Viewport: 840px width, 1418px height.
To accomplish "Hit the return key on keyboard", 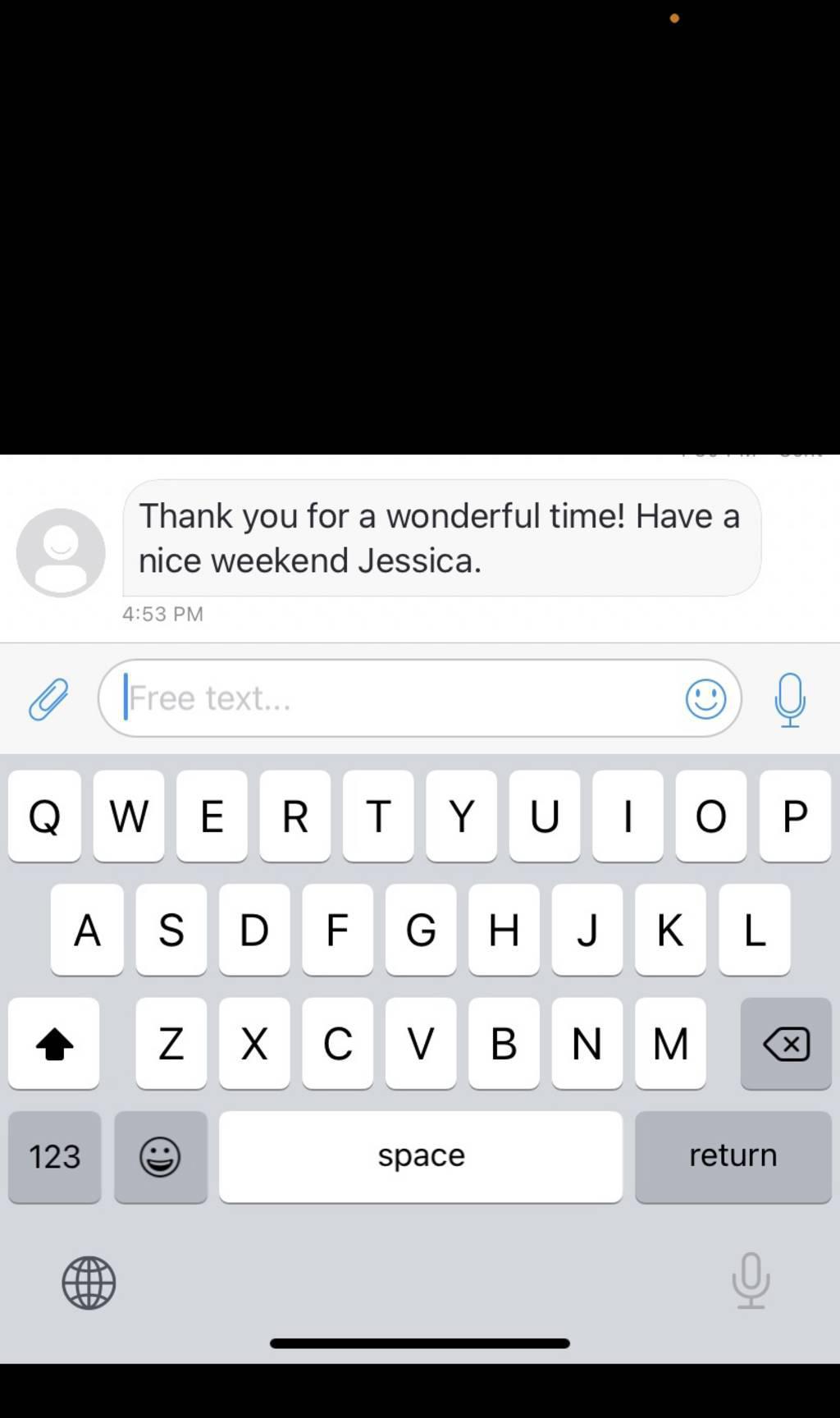I will point(733,1156).
